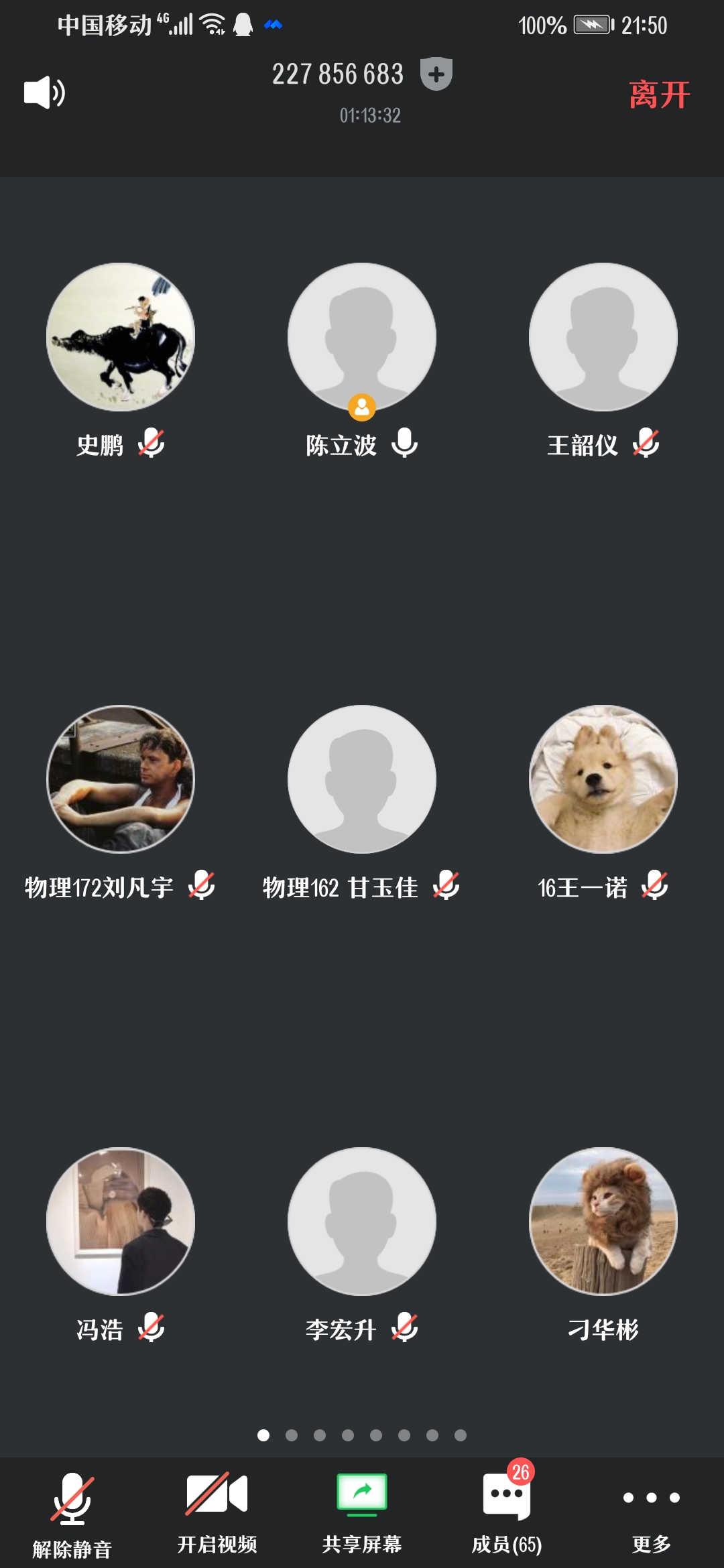Screen dimensions: 724x1568
Task: Select participant 刁华彬's lion cat avatar
Action: click(x=603, y=1222)
